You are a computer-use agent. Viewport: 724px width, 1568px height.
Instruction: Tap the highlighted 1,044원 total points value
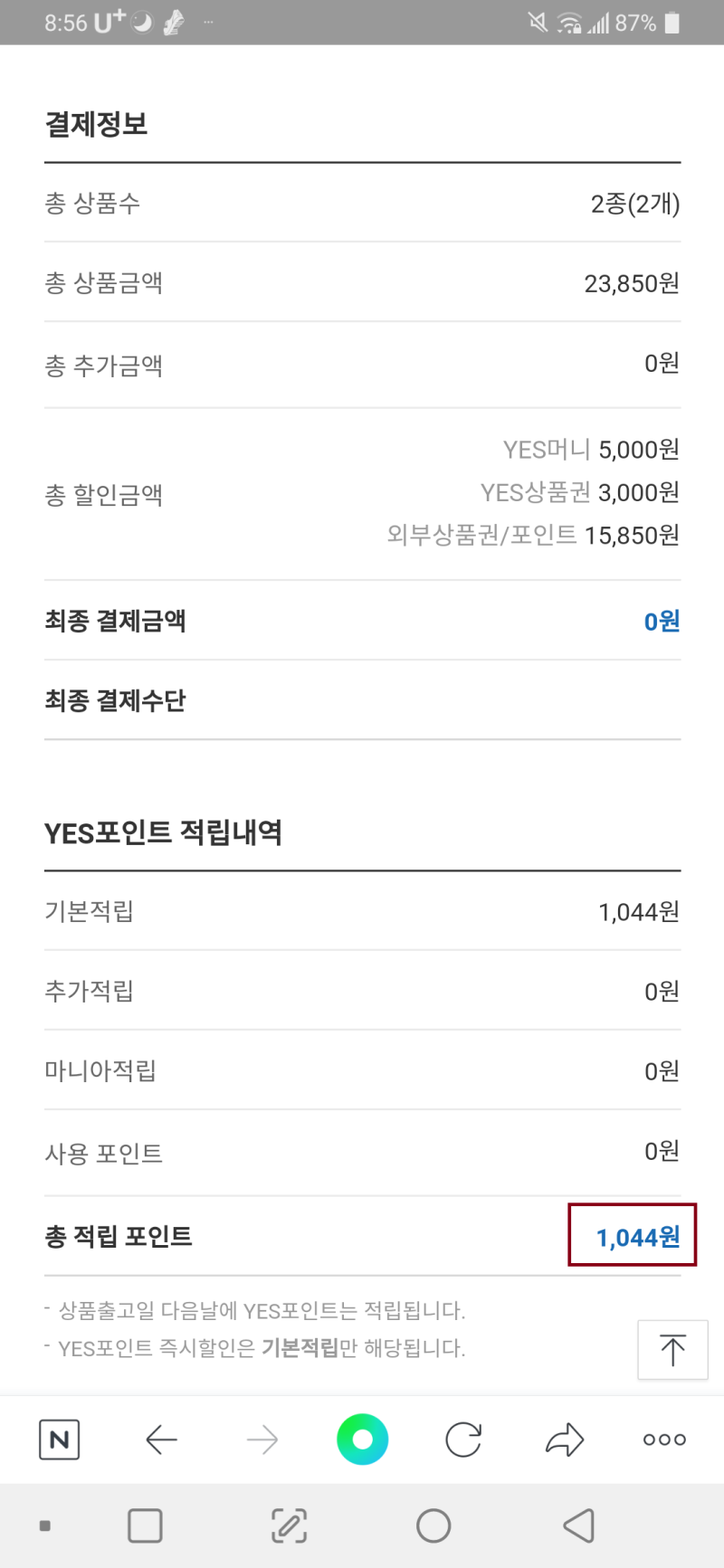(x=632, y=1237)
